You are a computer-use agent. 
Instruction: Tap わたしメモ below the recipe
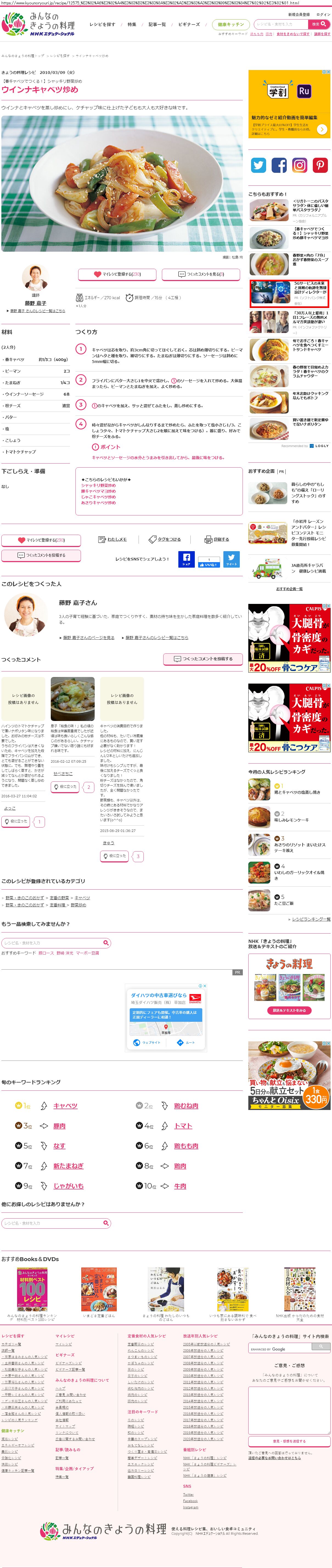[x=113, y=539]
